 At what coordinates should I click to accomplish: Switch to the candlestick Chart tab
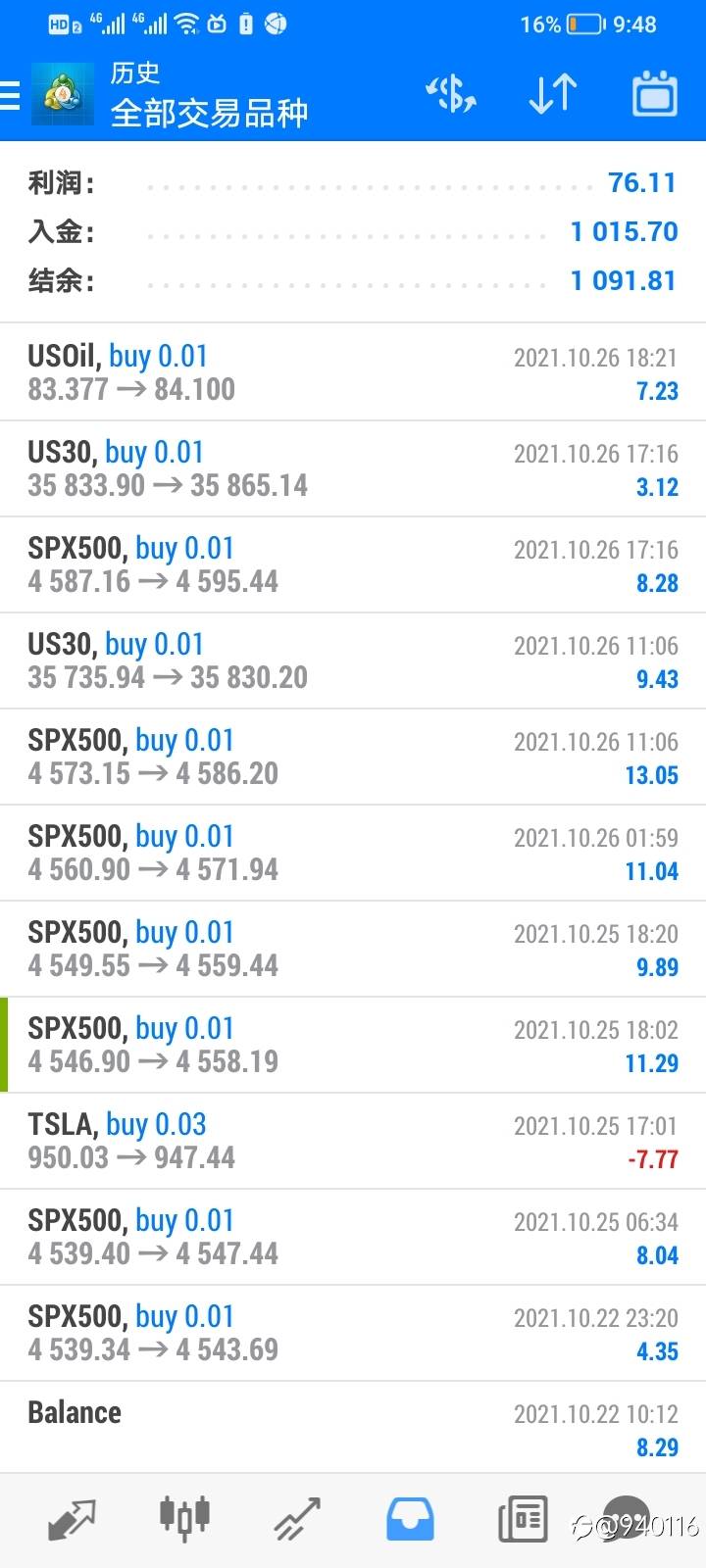184,1519
